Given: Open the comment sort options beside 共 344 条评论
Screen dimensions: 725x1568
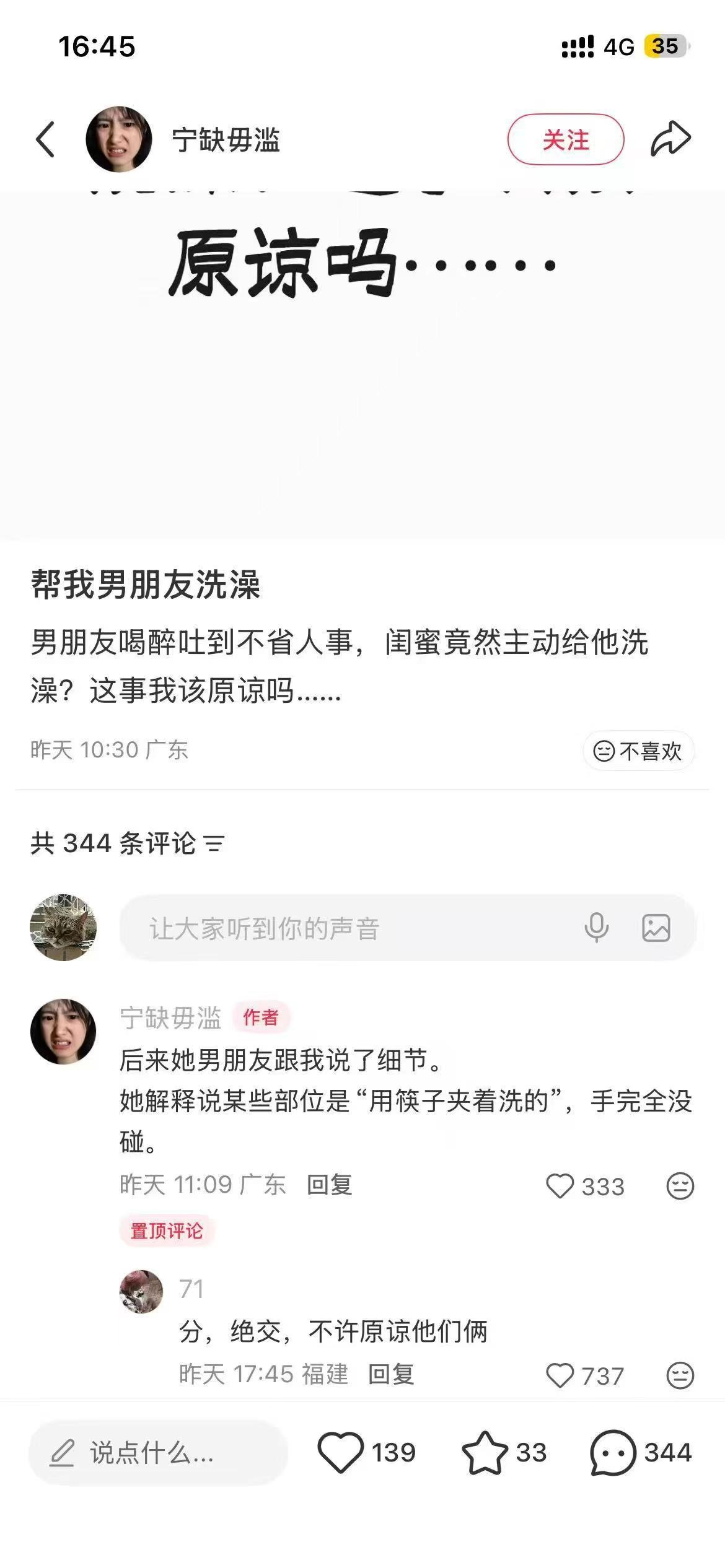Looking at the screenshot, I should (214, 843).
